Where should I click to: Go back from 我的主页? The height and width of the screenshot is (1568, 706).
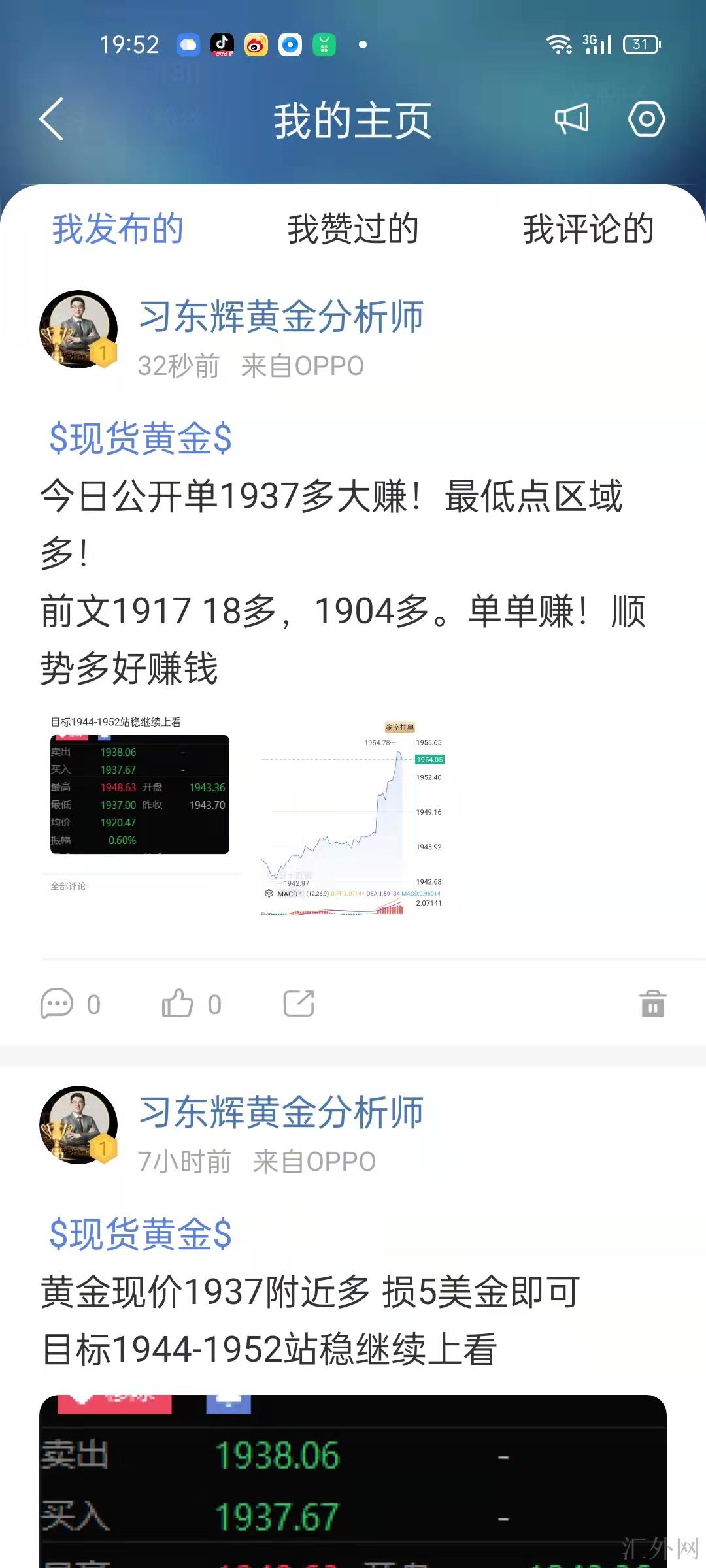[x=52, y=119]
